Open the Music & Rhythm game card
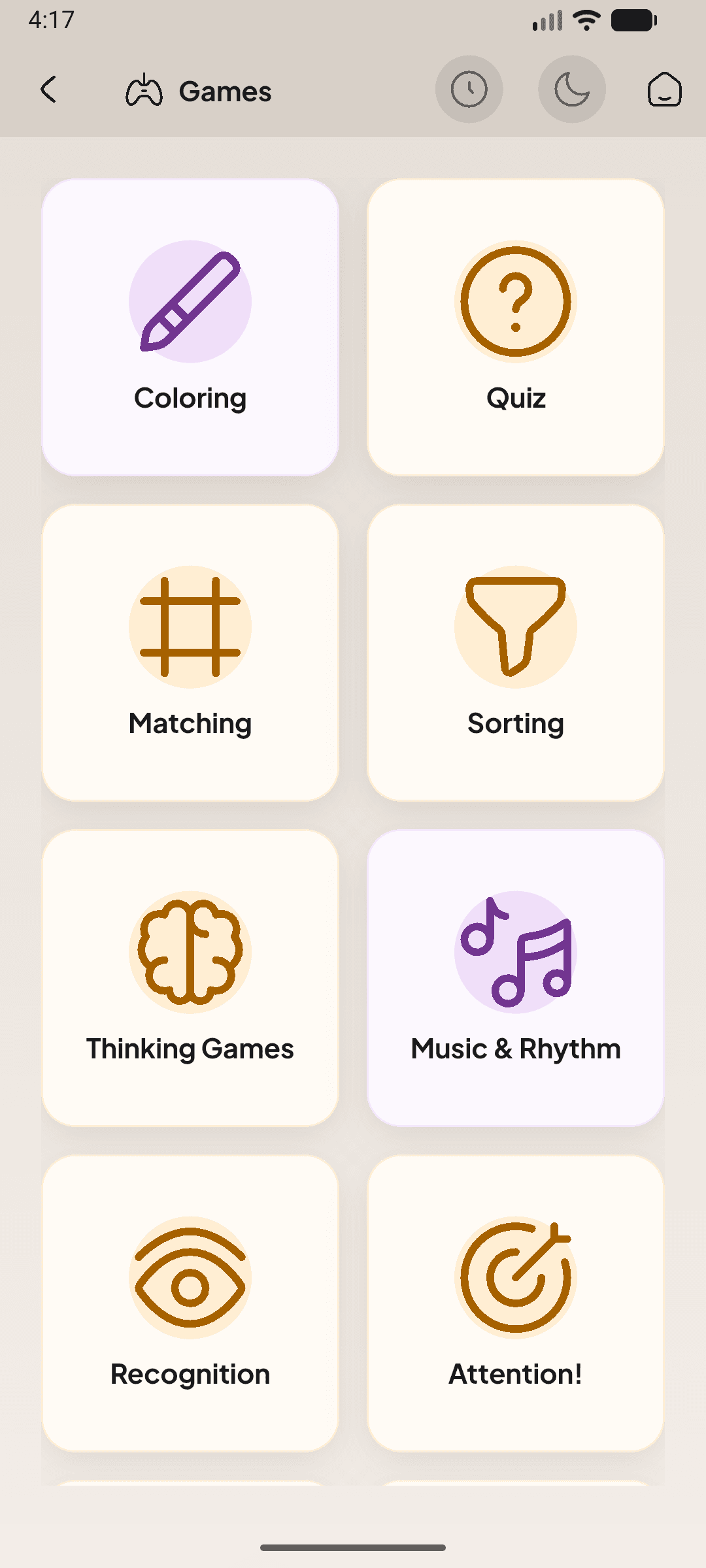Screen dimensions: 706x1568 (x=516, y=976)
